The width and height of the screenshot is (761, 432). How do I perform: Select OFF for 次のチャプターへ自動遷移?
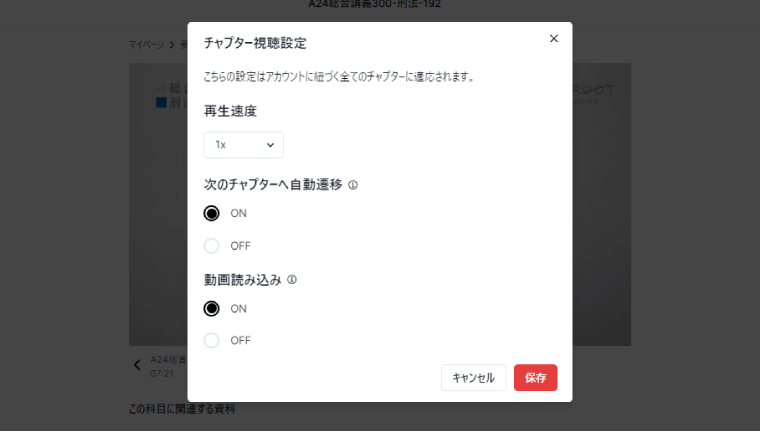[211, 246]
